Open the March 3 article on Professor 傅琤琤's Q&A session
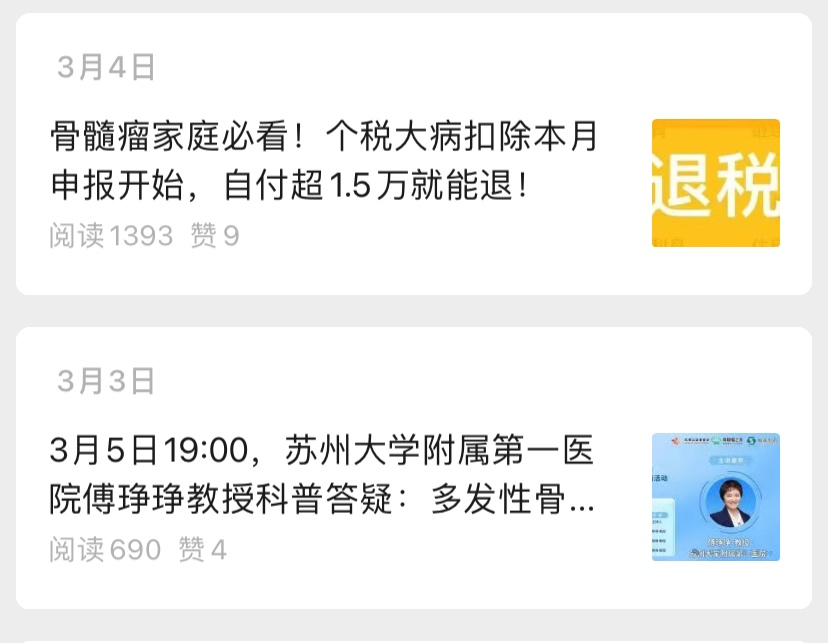This screenshot has height=643, width=828. point(322,475)
